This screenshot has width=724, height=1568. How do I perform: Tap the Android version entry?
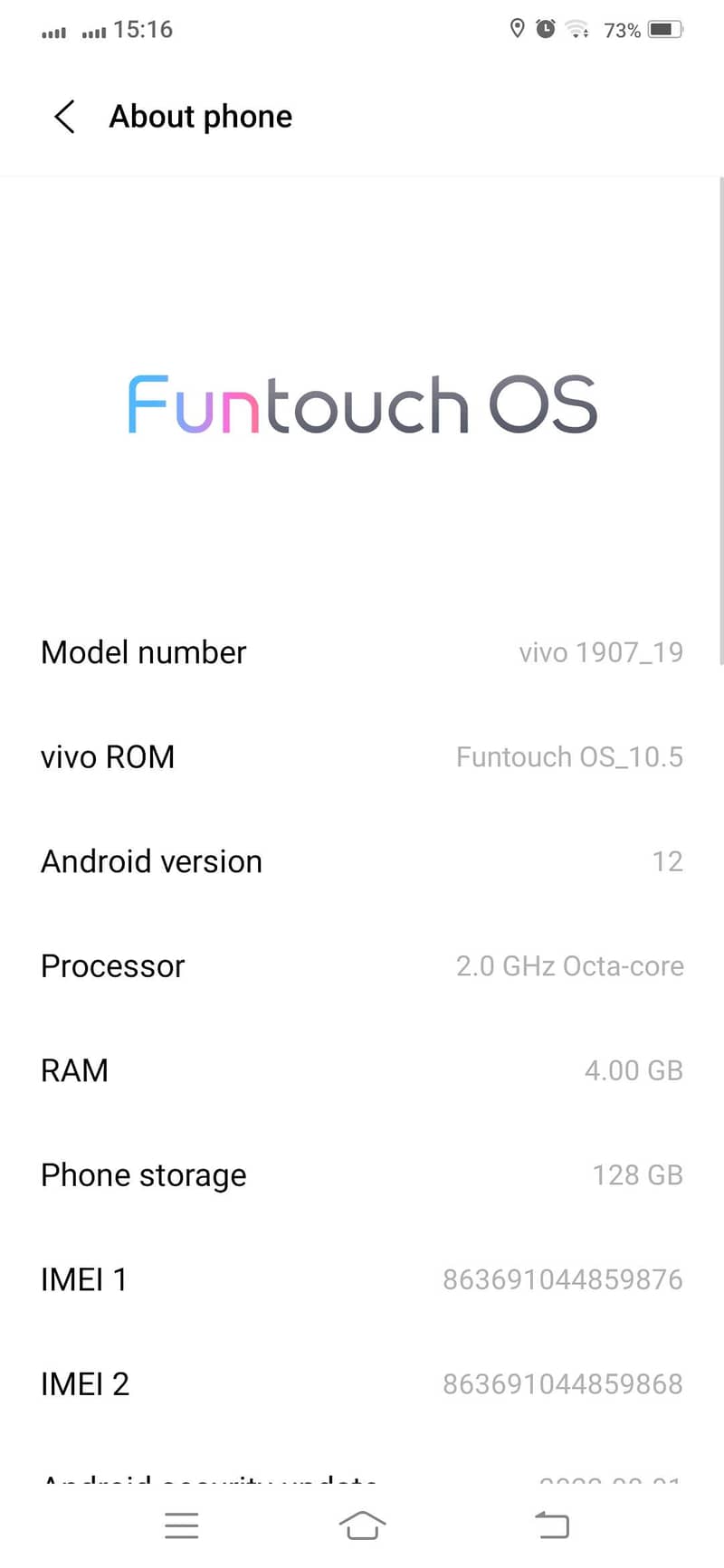(x=362, y=860)
